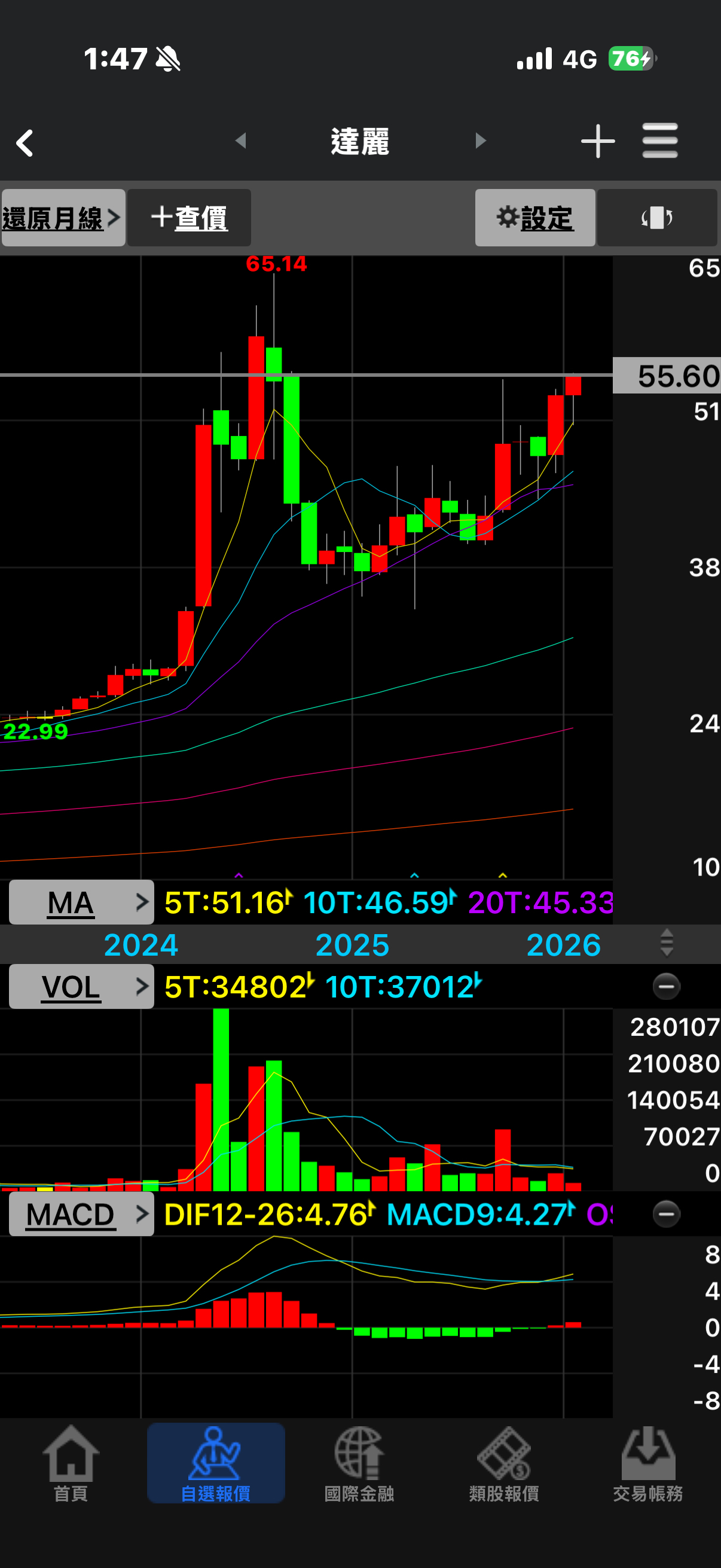
Task: Tap the plus icon in the header
Action: pos(597,141)
